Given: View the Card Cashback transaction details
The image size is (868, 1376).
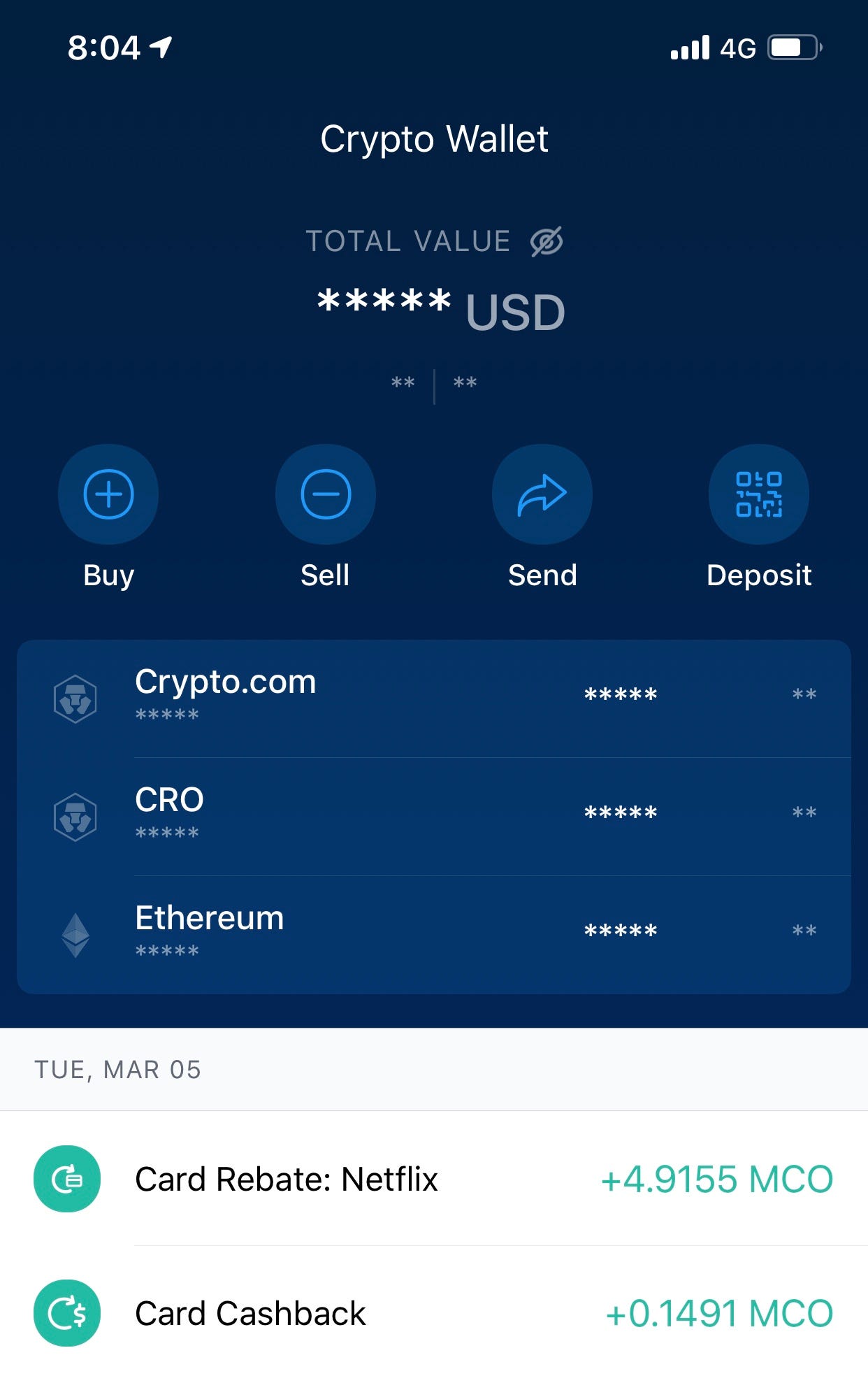Looking at the screenshot, I should 433,1313.
